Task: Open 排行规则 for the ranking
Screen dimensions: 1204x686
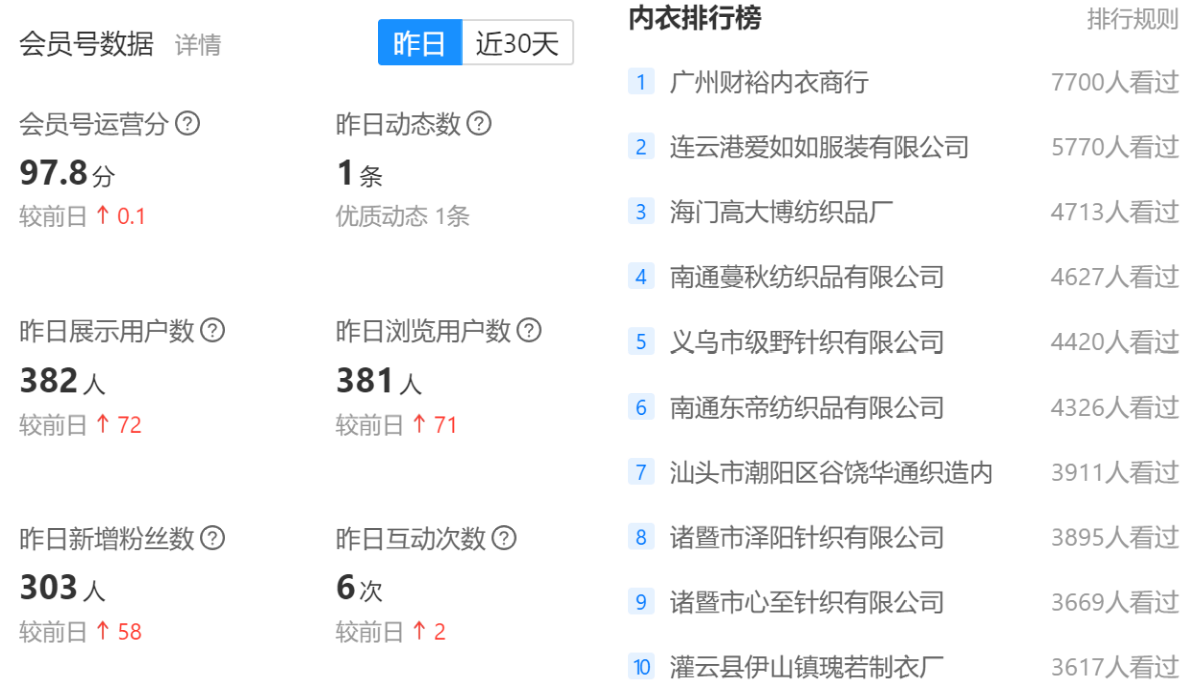Action: click(1133, 19)
